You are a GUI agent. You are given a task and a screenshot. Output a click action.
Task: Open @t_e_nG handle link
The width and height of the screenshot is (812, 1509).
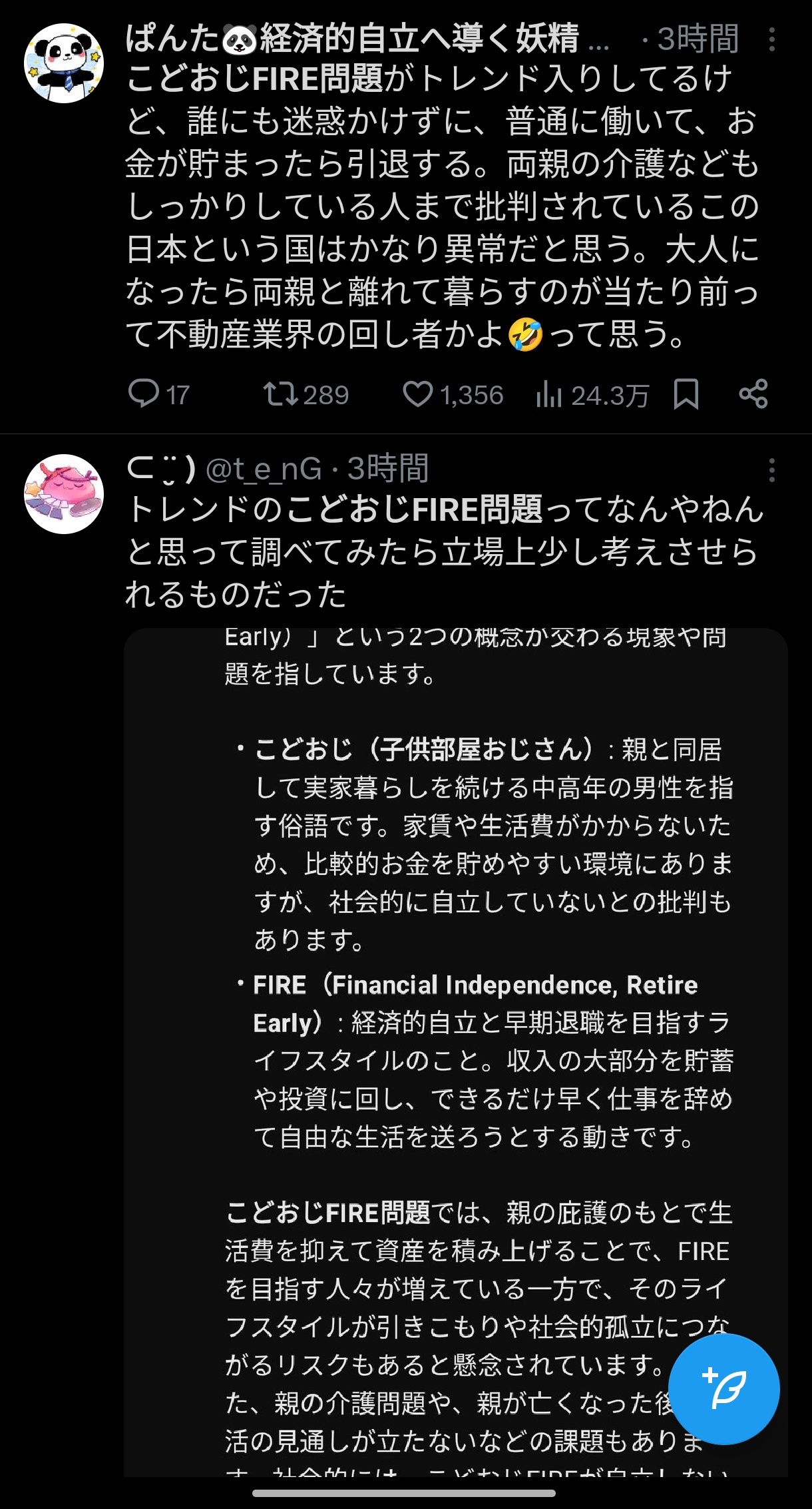point(264,469)
